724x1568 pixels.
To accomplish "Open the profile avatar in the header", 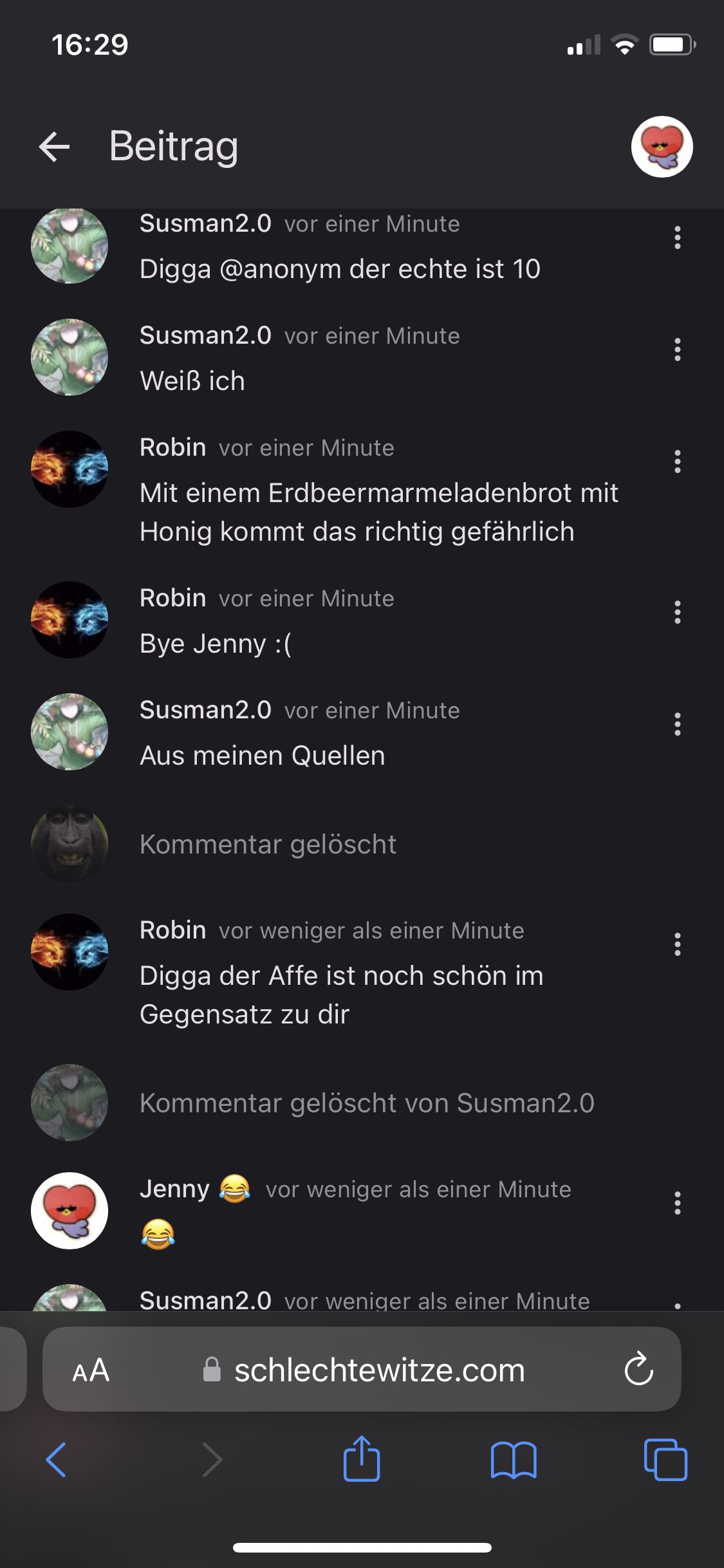I will point(662,147).
